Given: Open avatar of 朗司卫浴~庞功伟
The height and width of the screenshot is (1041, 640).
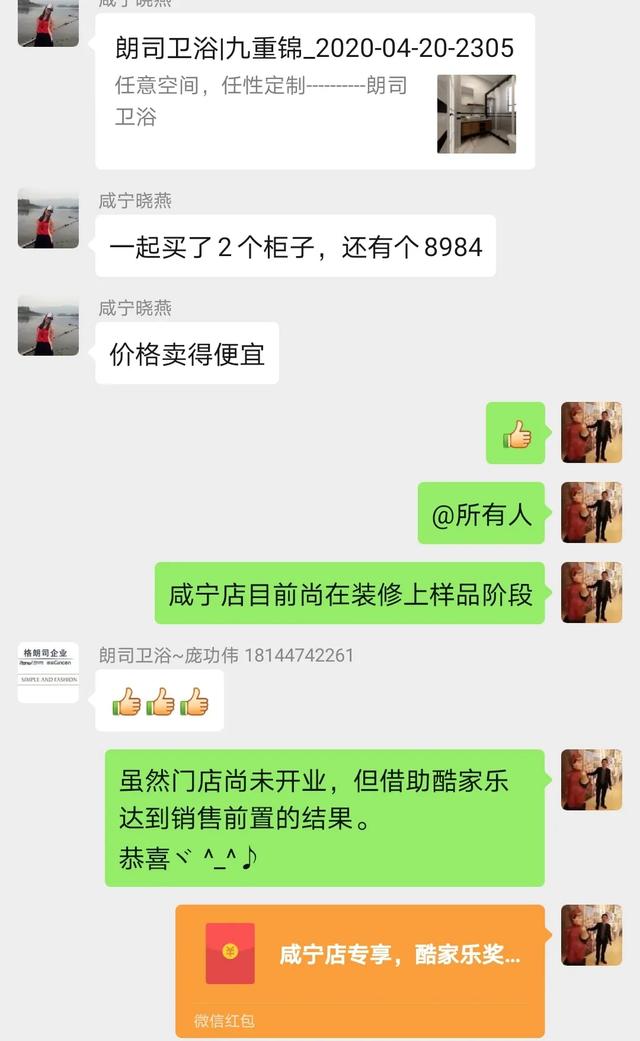Looking at the screenshot, I should tap(48, 672).
